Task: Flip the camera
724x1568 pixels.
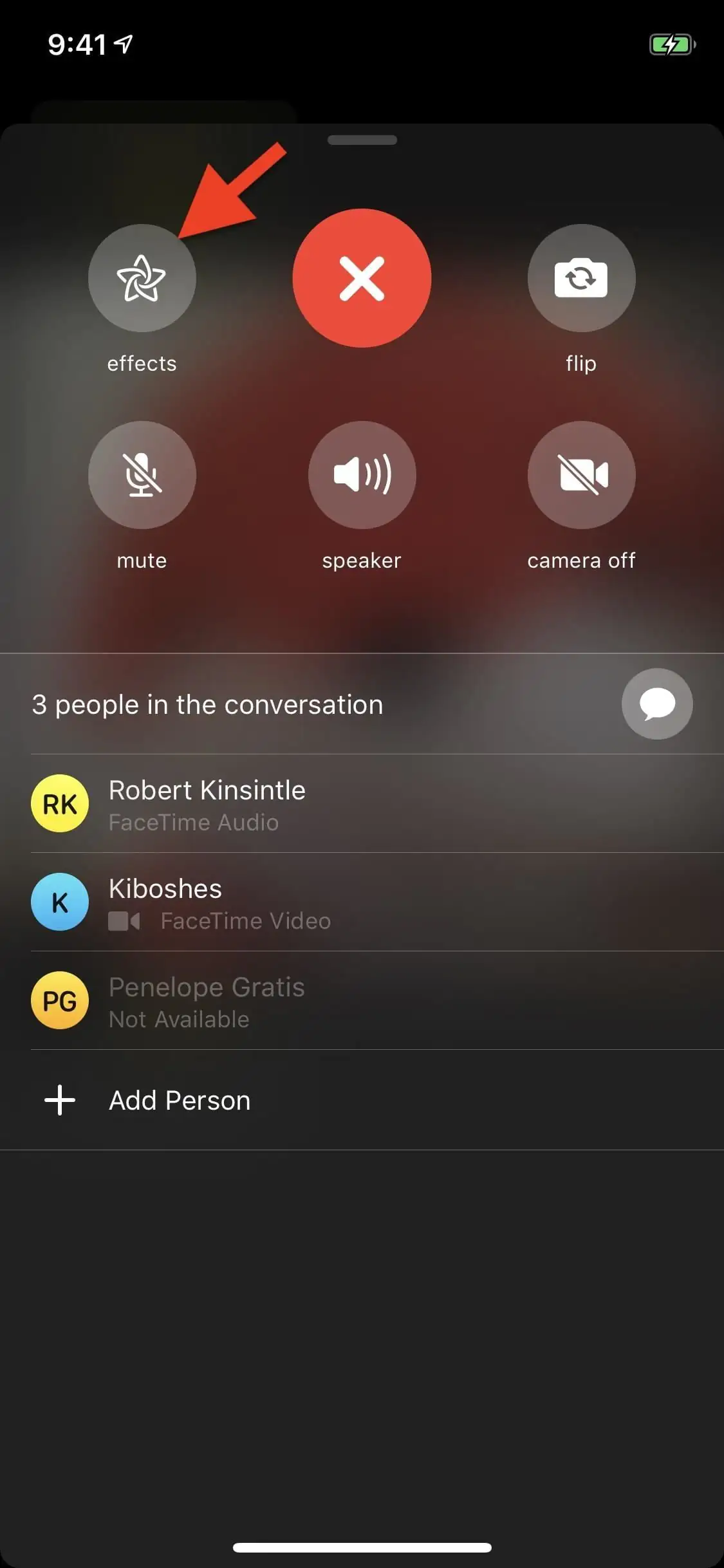Action: [581, 278]
